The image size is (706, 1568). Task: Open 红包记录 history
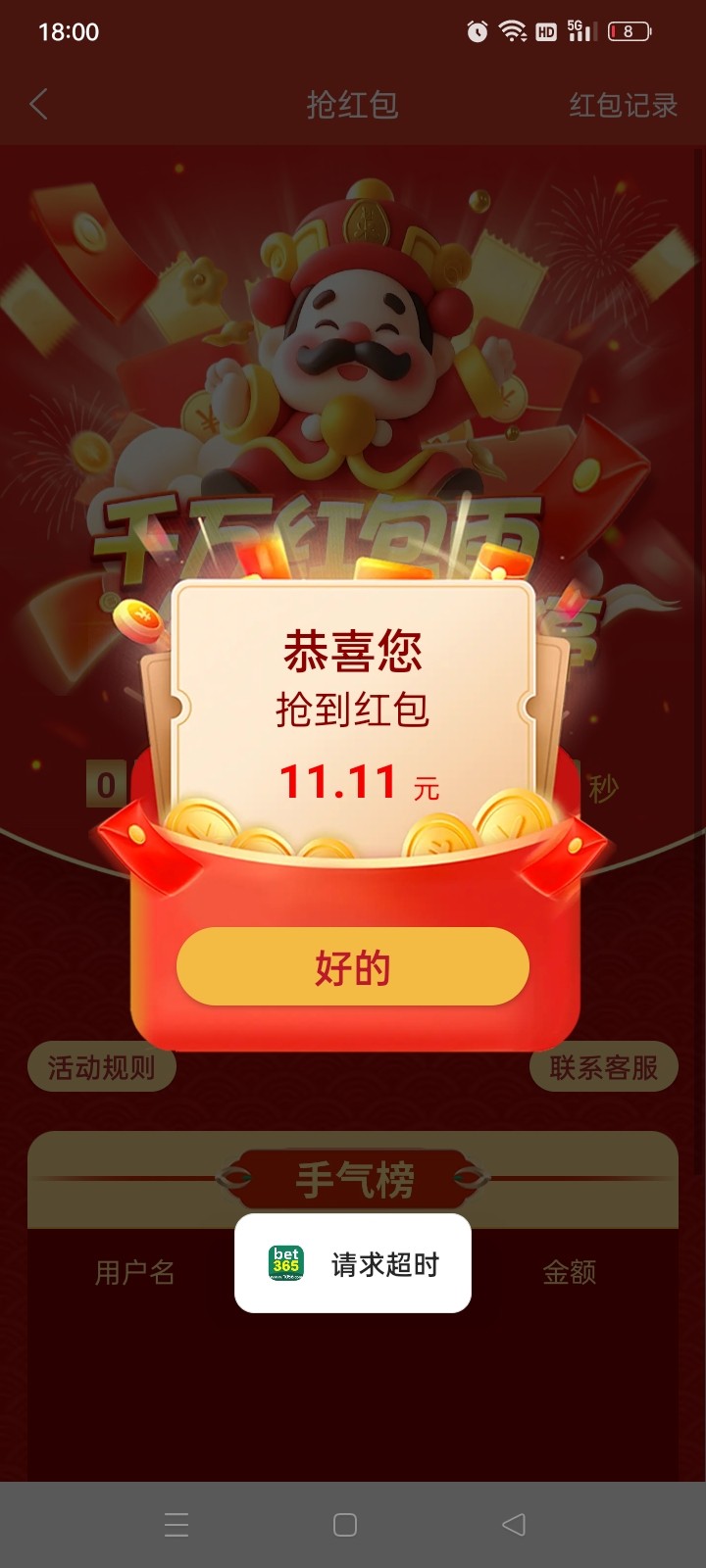click(x=623, y=105)
